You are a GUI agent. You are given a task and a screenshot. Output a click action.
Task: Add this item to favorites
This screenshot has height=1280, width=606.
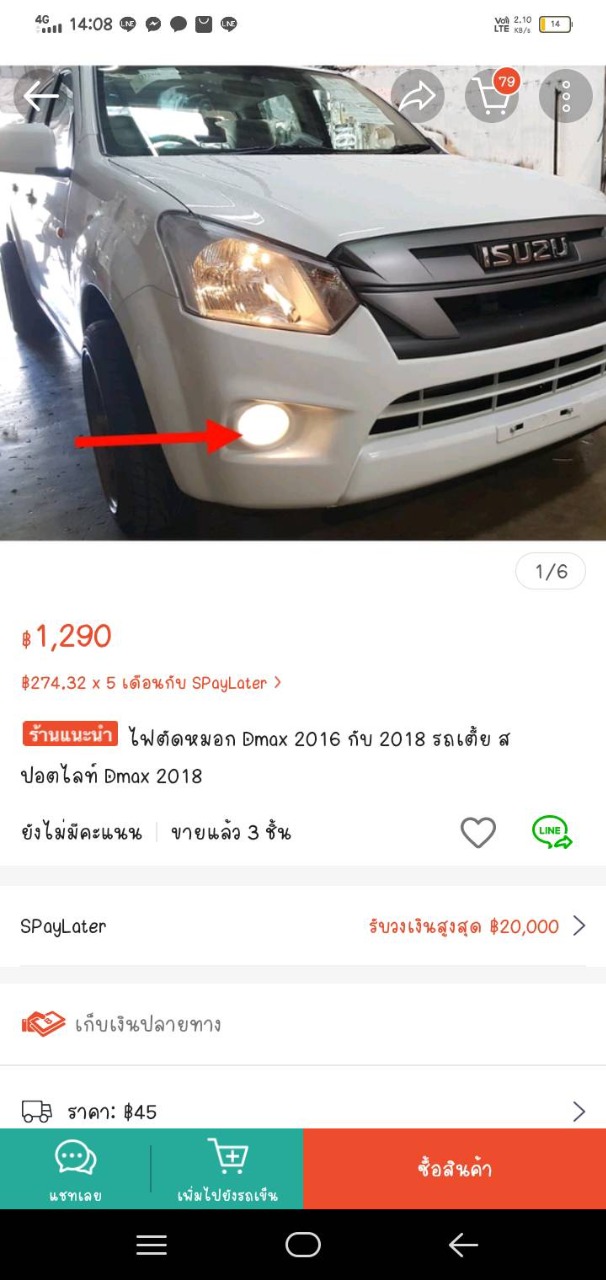coord(478,832)
